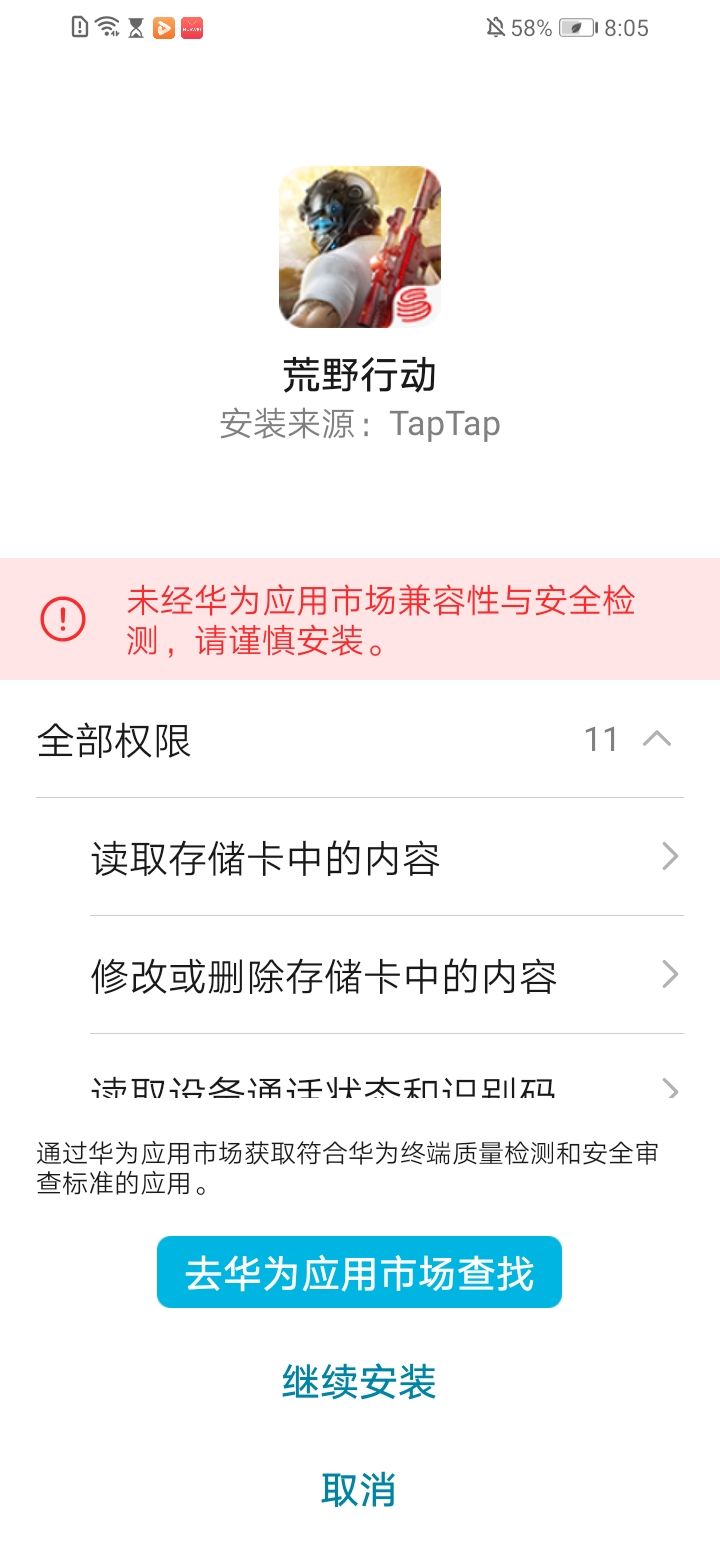
Task: Click the orange video player notification icon
Action: pos(163,27)
